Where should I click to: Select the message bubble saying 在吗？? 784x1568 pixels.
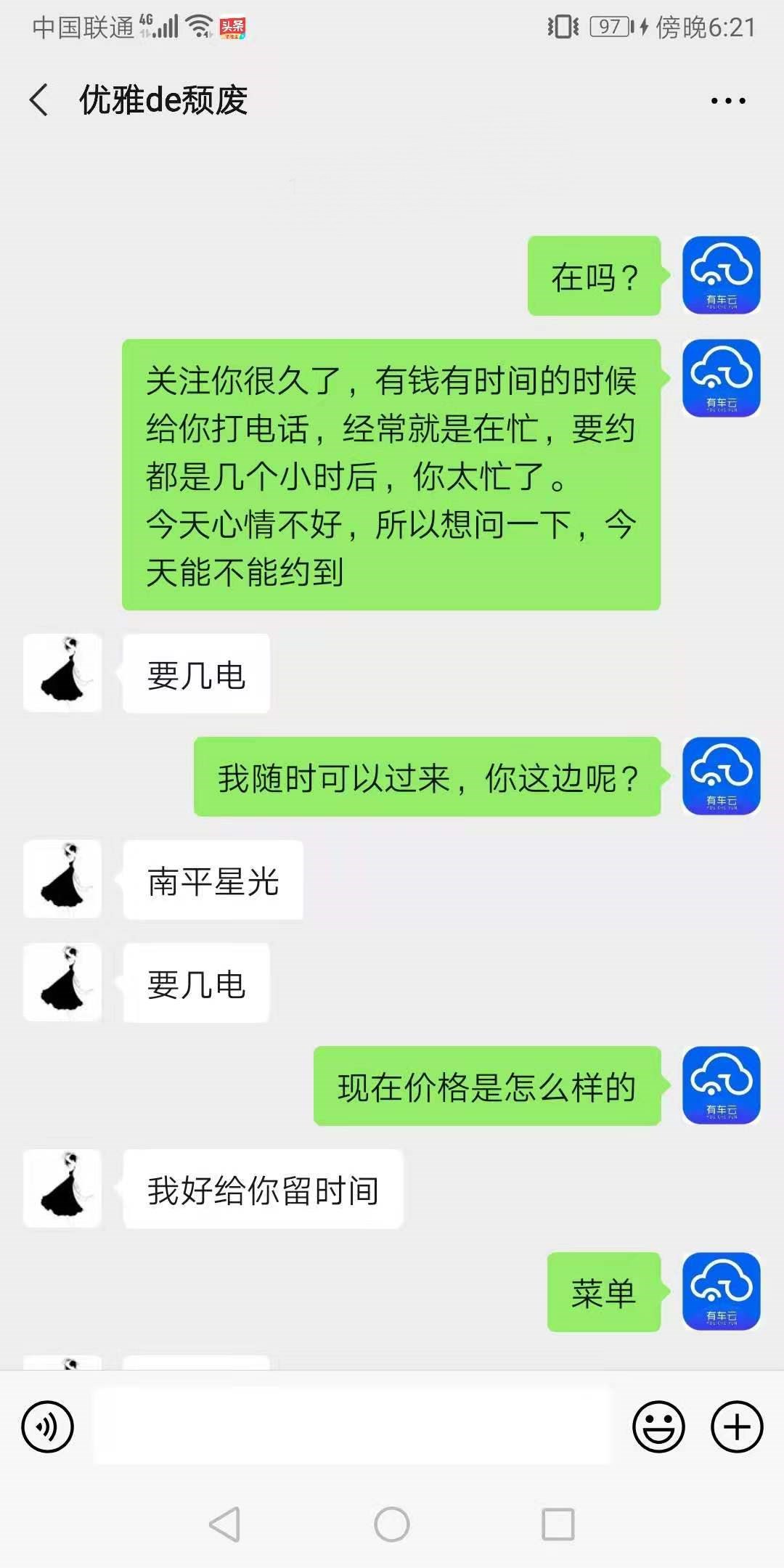point(594,276)
